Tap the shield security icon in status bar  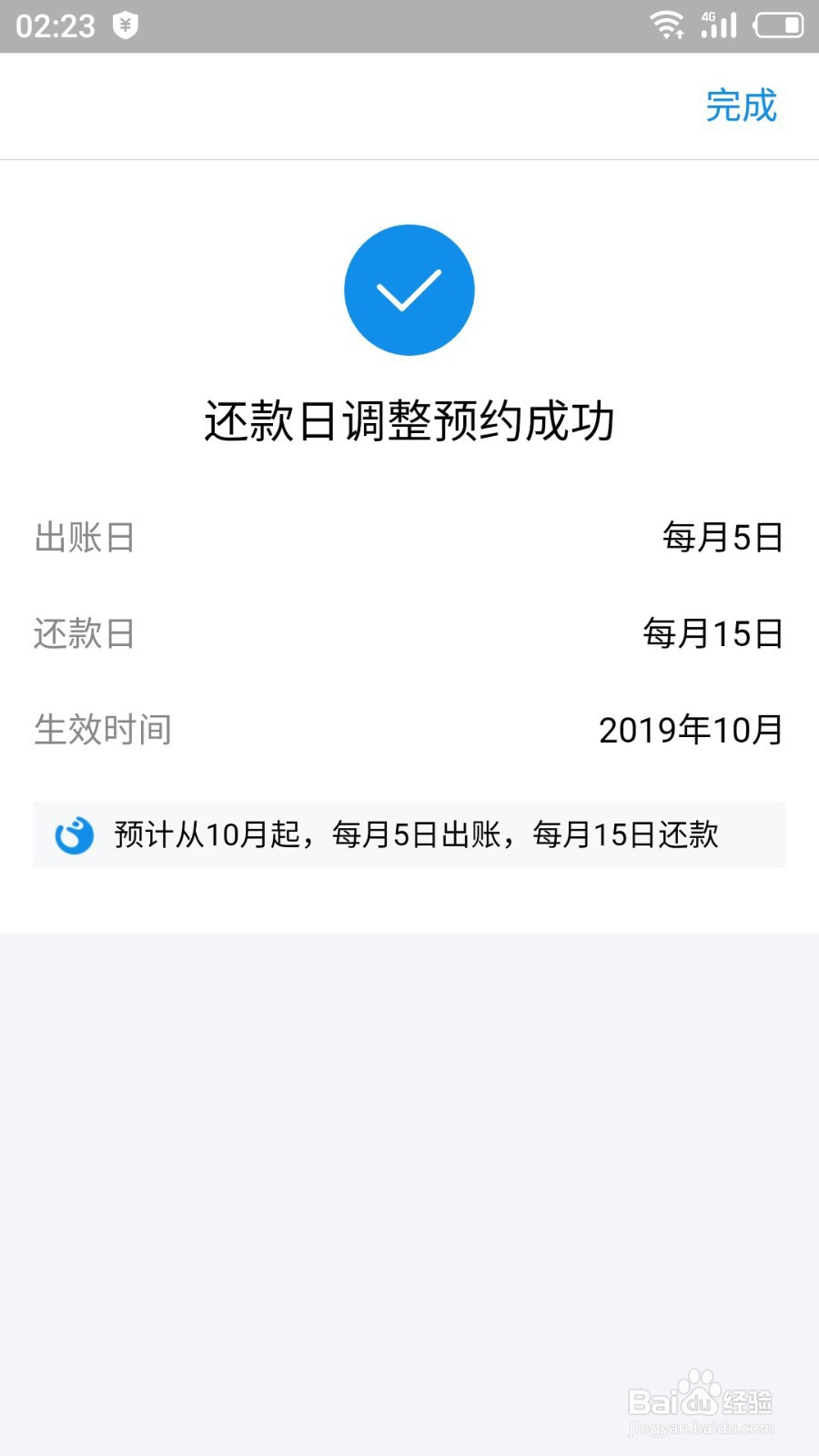123,24
